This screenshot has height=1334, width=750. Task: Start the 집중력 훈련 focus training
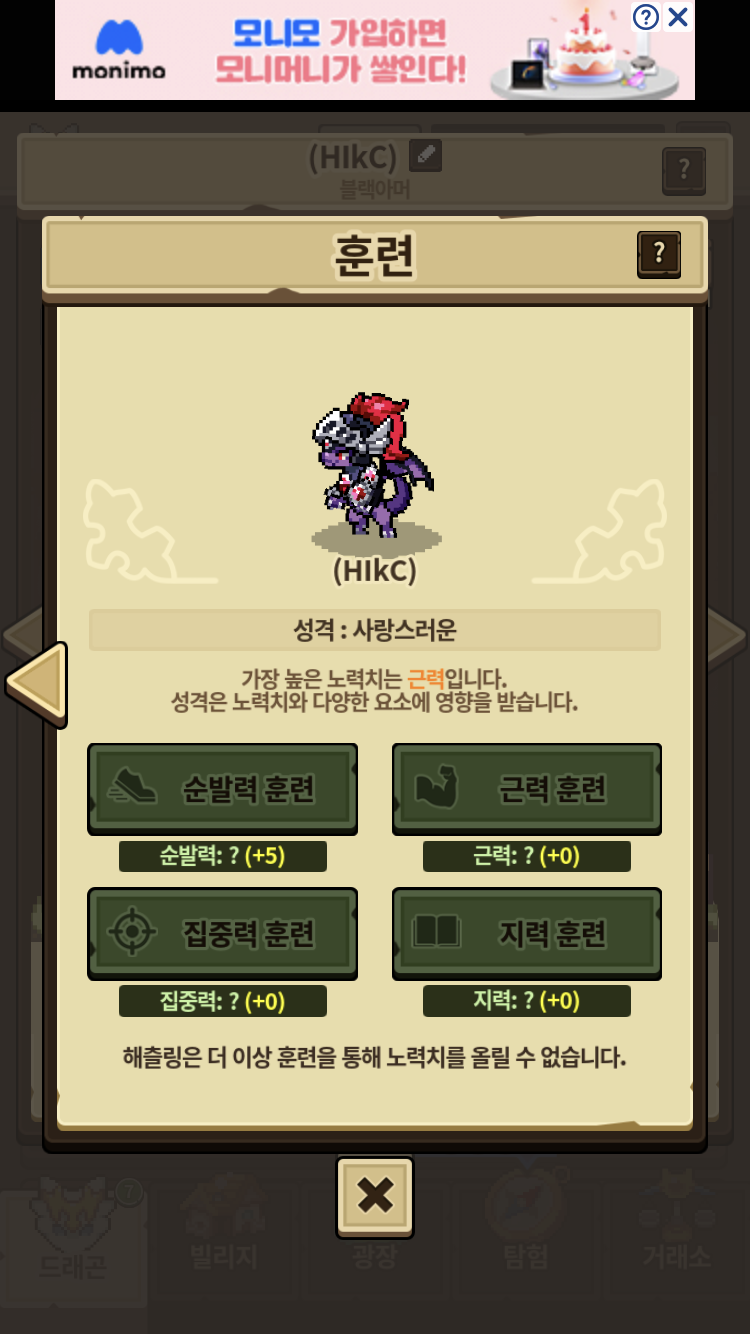click(x=222, y=933)
